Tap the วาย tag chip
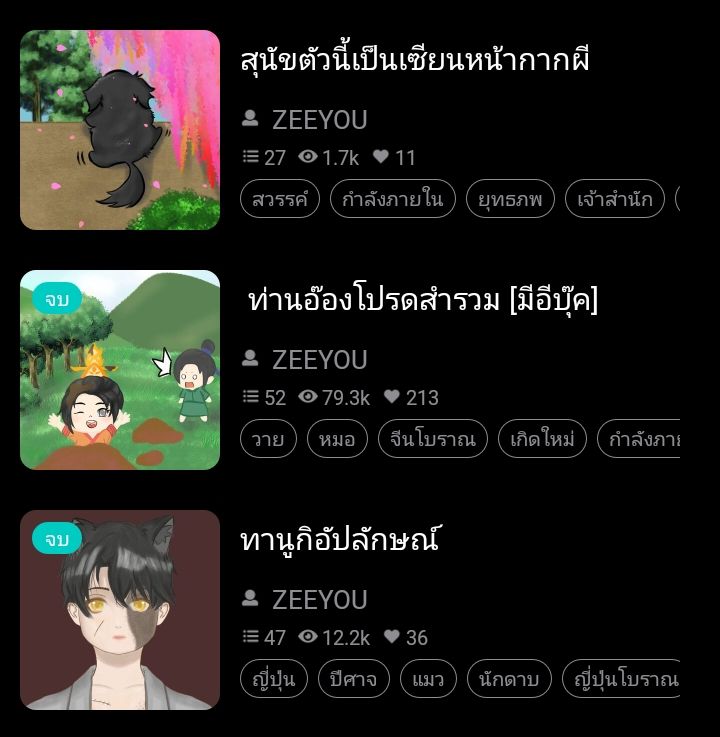 click(268, 439)
